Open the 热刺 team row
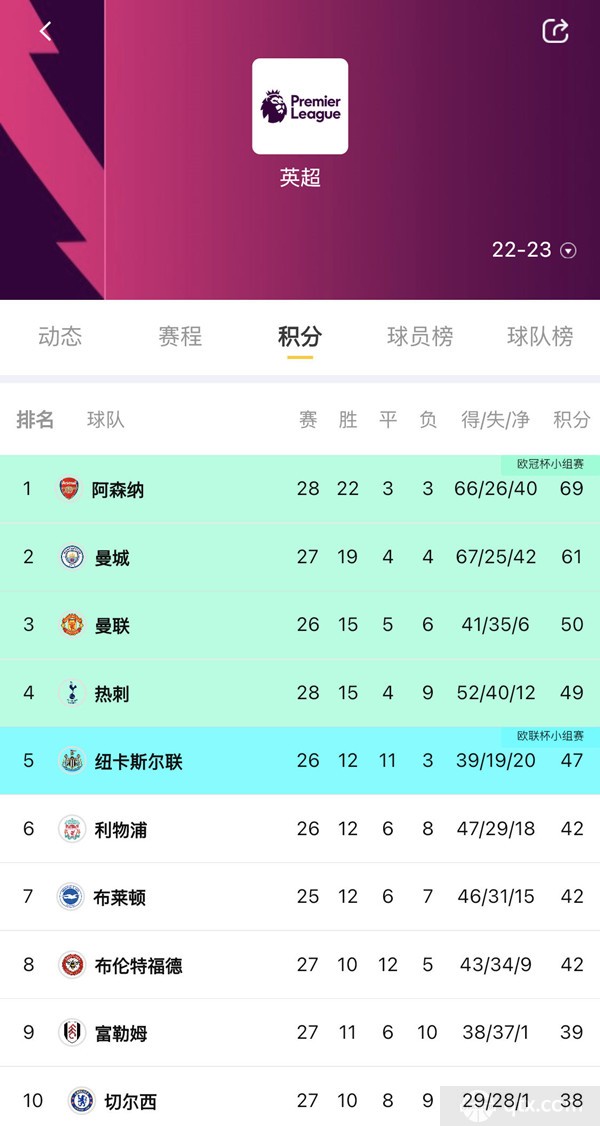 tap(300, 693)
